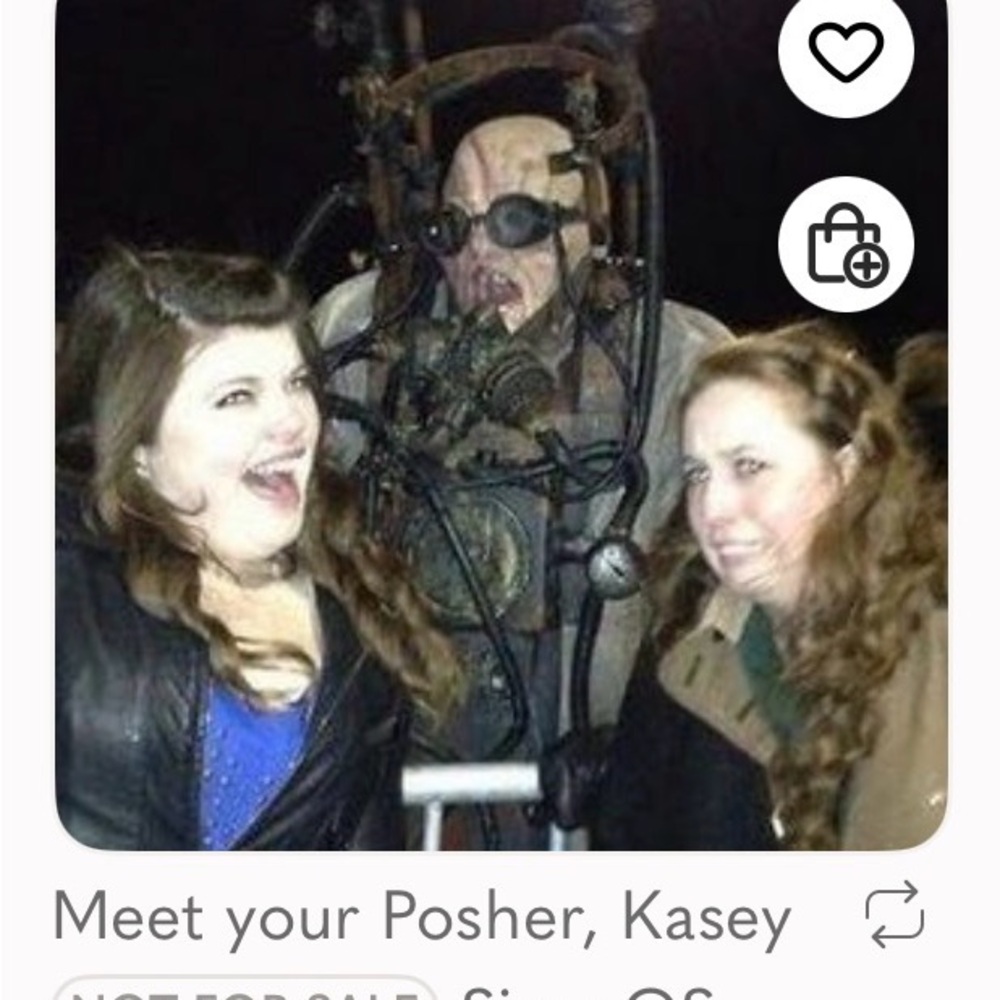Share the Meet your Posher, Kasey listing

[893, 914]
